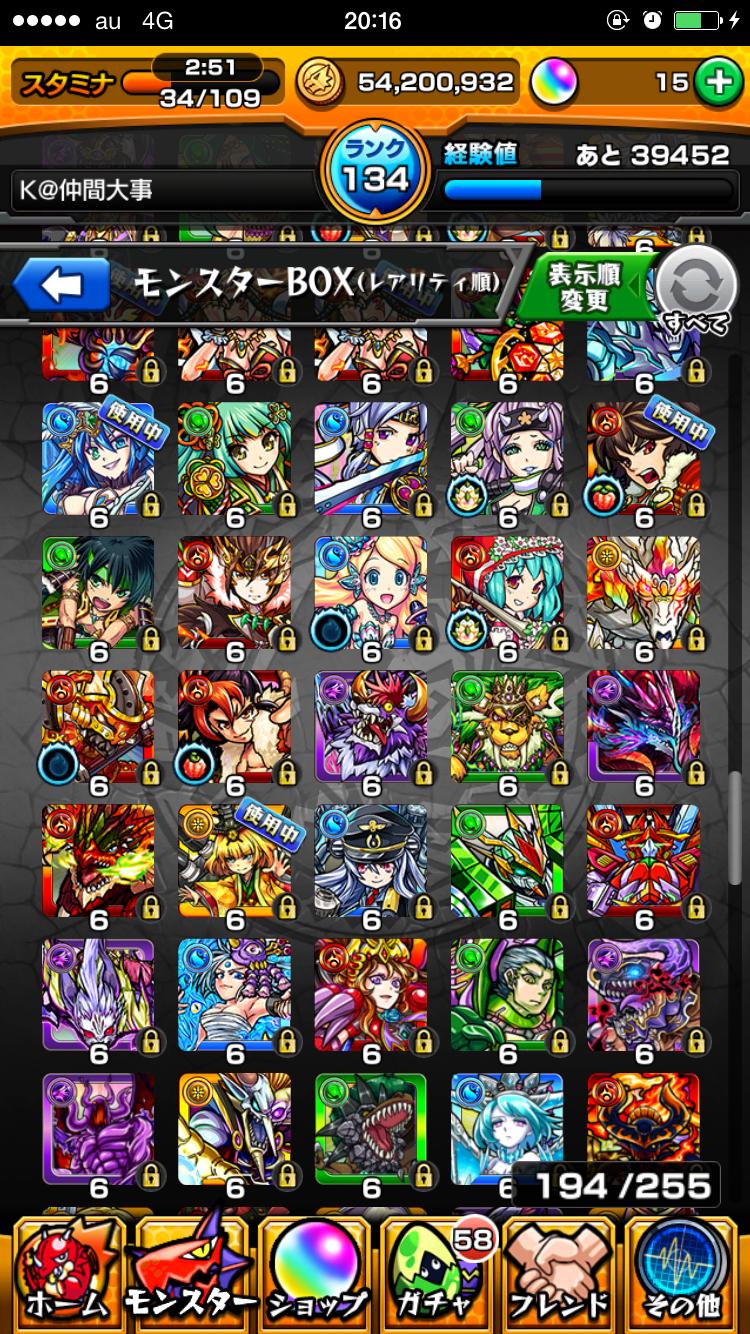
Task: Open the blonde girl monster with blue dress
Action: [x=370, y=592]
